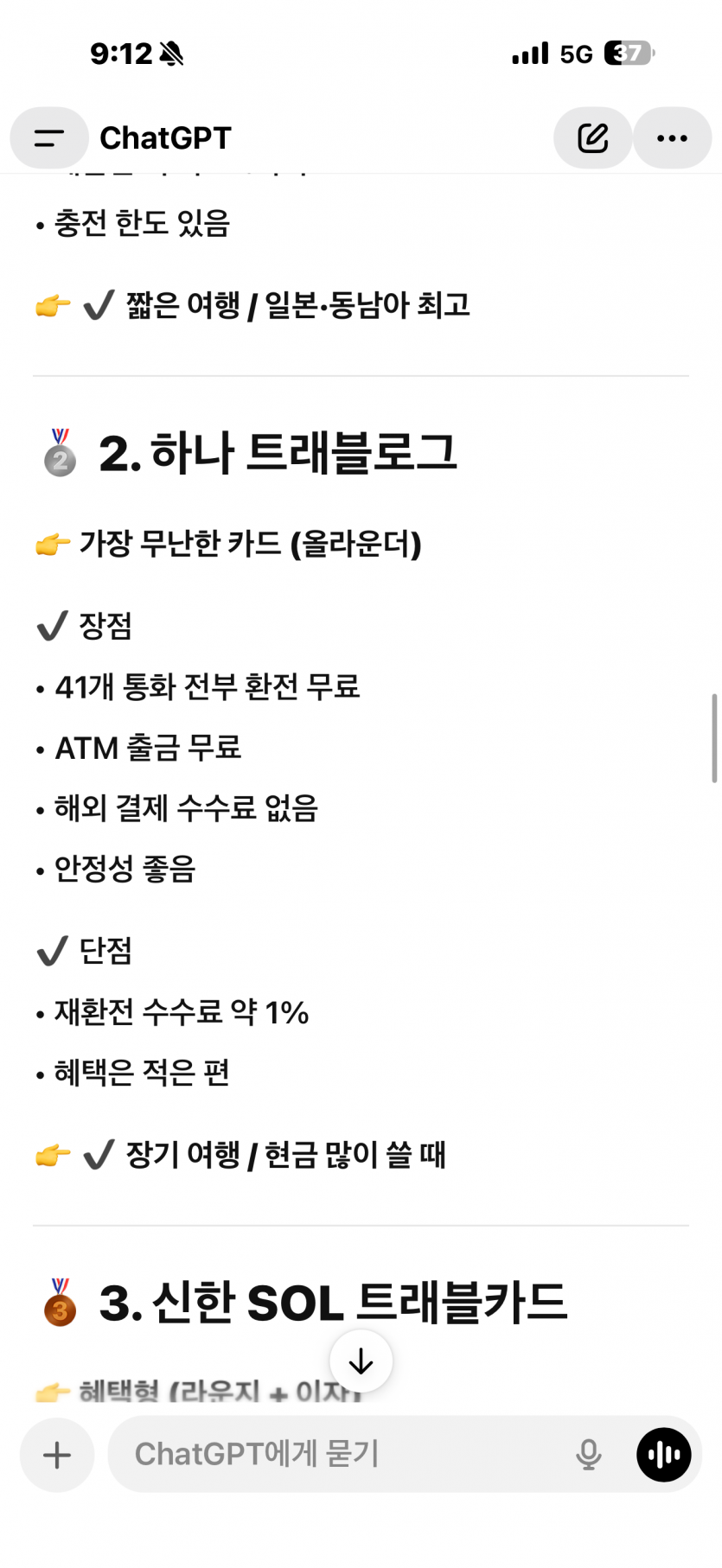Jump to bottom with the down arrow
This screenshot has width=722, height=1568.
pyautogui.click(x=361, y=1361)
